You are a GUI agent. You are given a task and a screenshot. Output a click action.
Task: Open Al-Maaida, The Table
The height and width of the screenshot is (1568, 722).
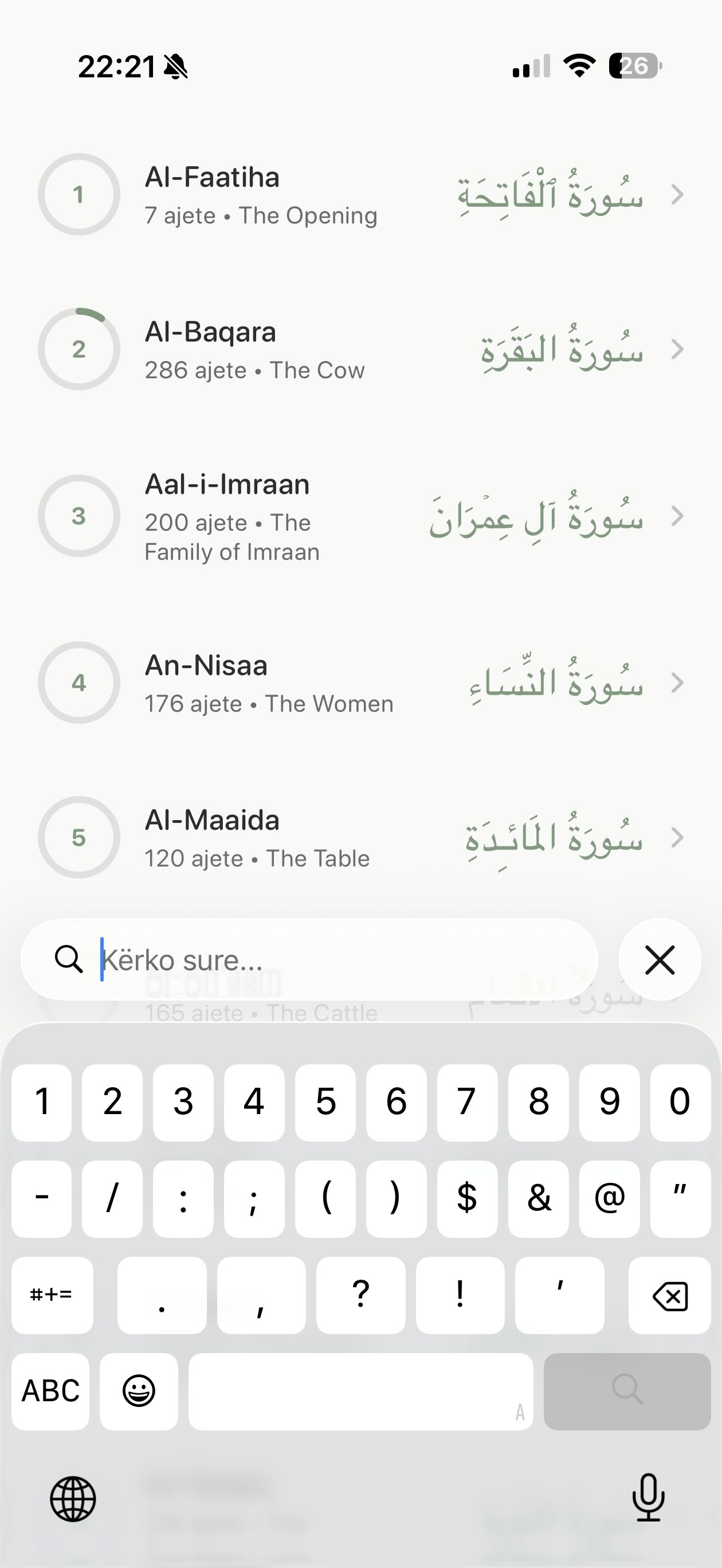click(x=360, y=837)
